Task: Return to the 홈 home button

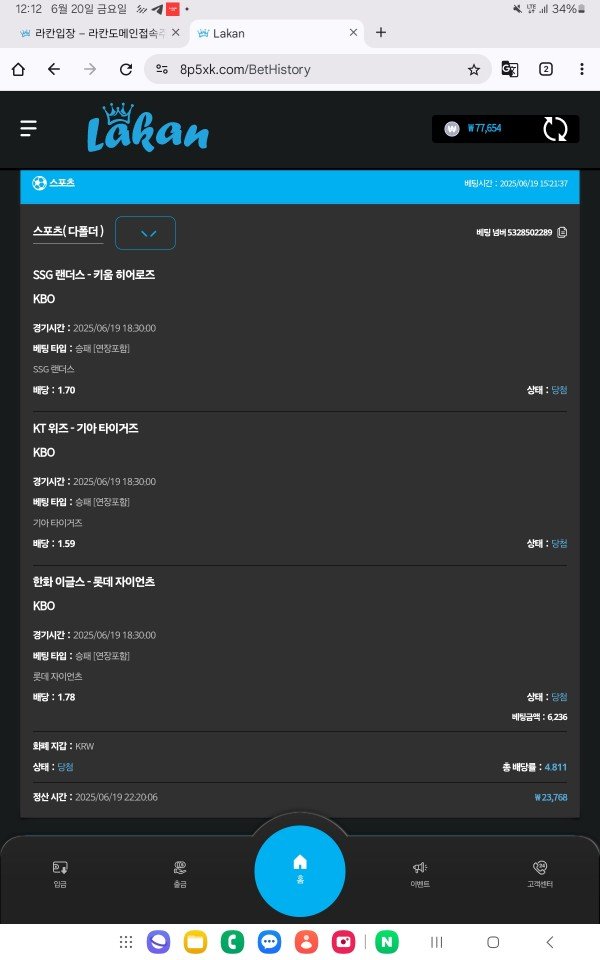Action: (x=300, y=868)
